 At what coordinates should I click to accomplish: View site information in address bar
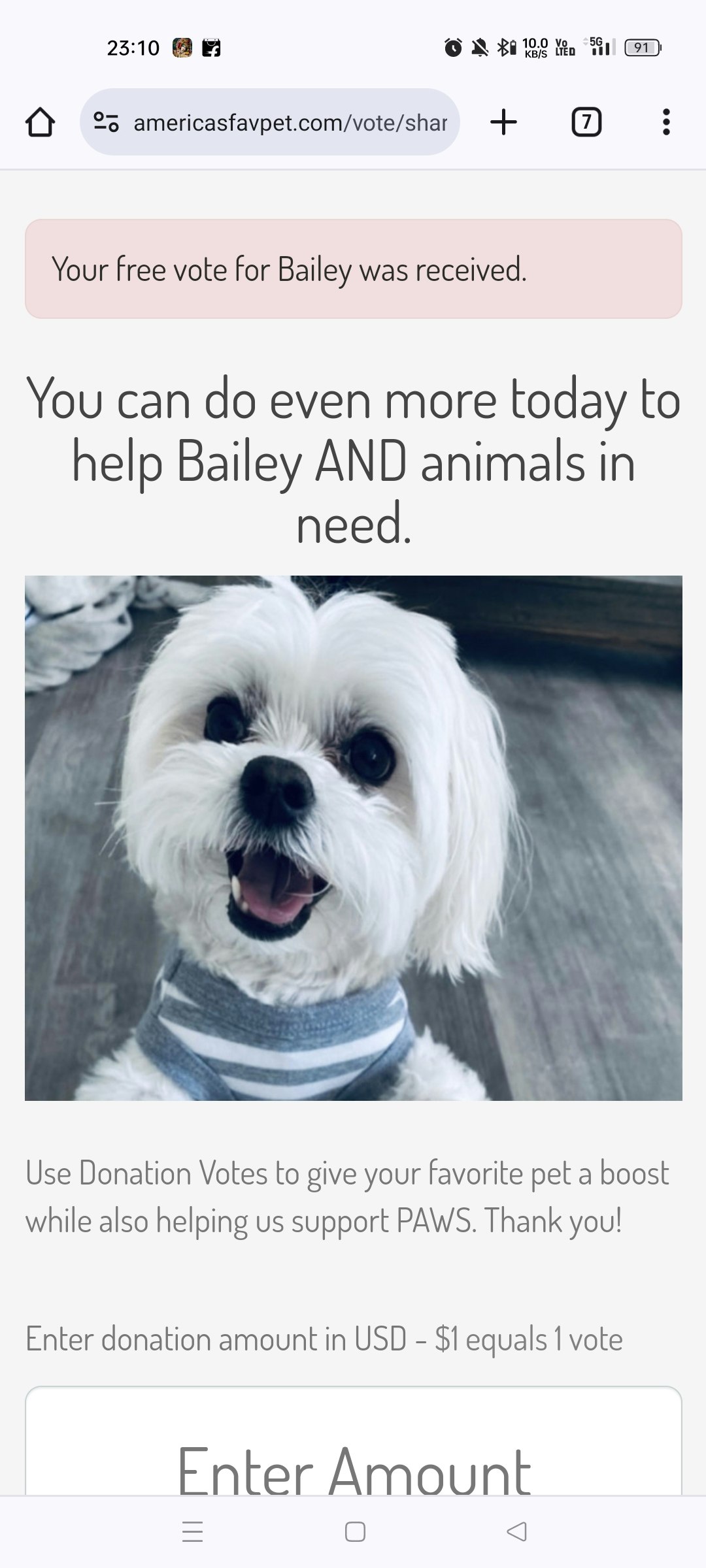106,122
